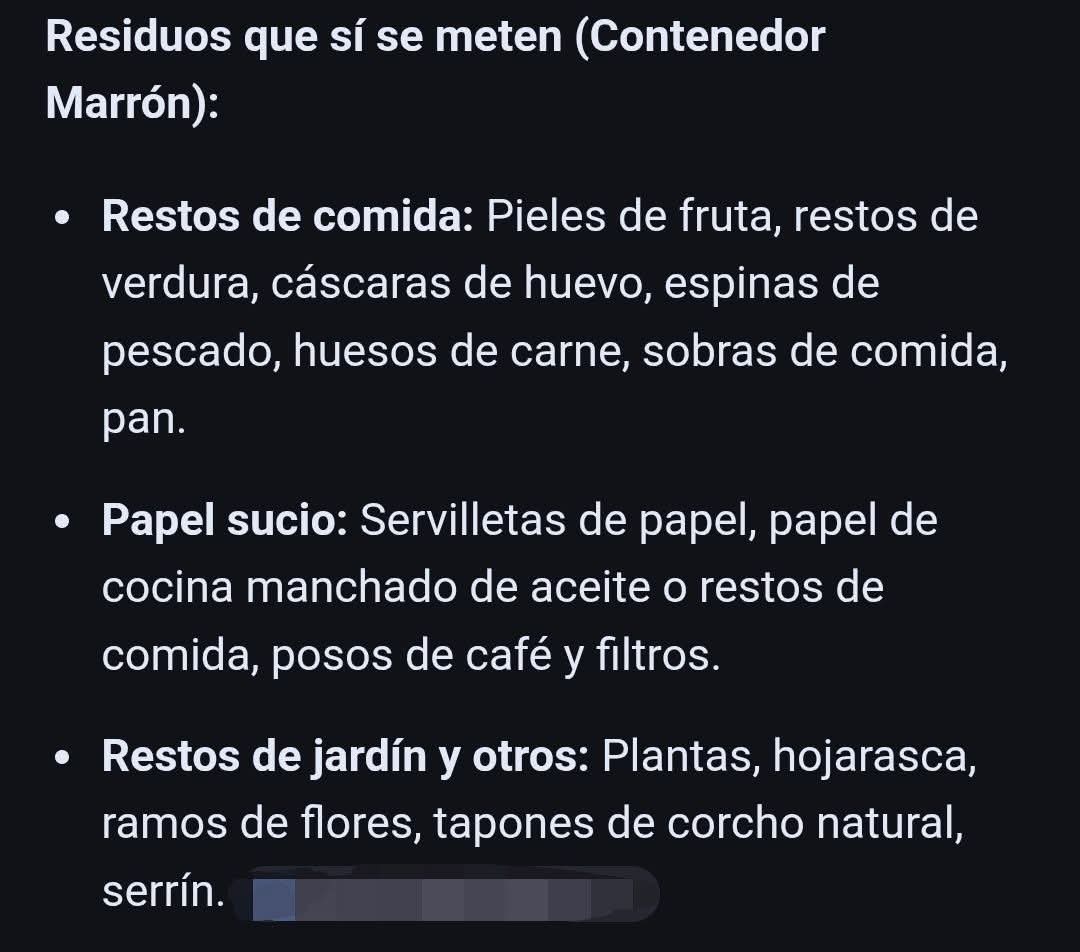Open the source citation chip after serrín
The width and height of the screenshot is (1080, 952).
click(x=445, y=893)
